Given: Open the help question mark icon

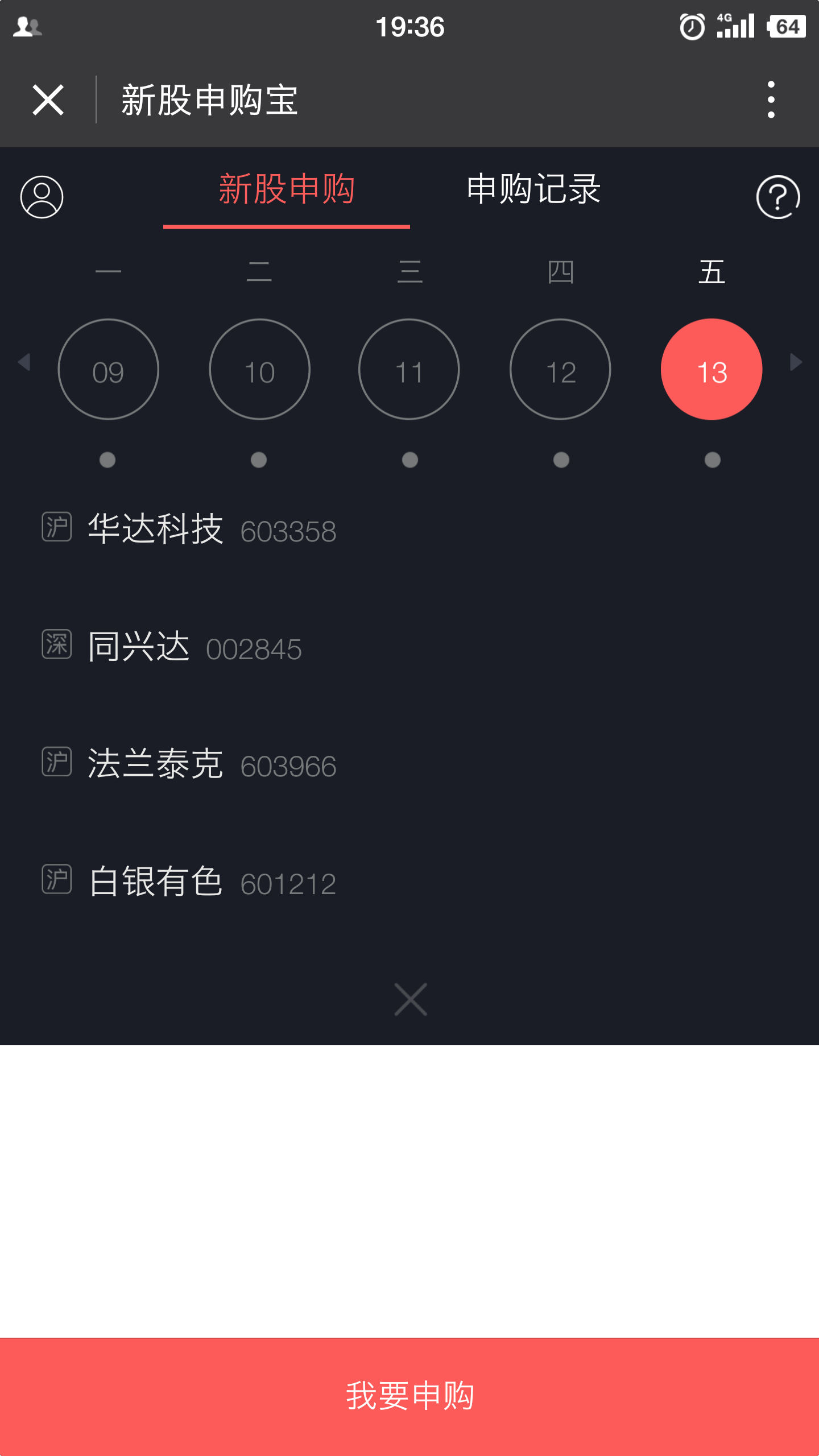Looking at the screenshot, I should click(x=777, y=197).
